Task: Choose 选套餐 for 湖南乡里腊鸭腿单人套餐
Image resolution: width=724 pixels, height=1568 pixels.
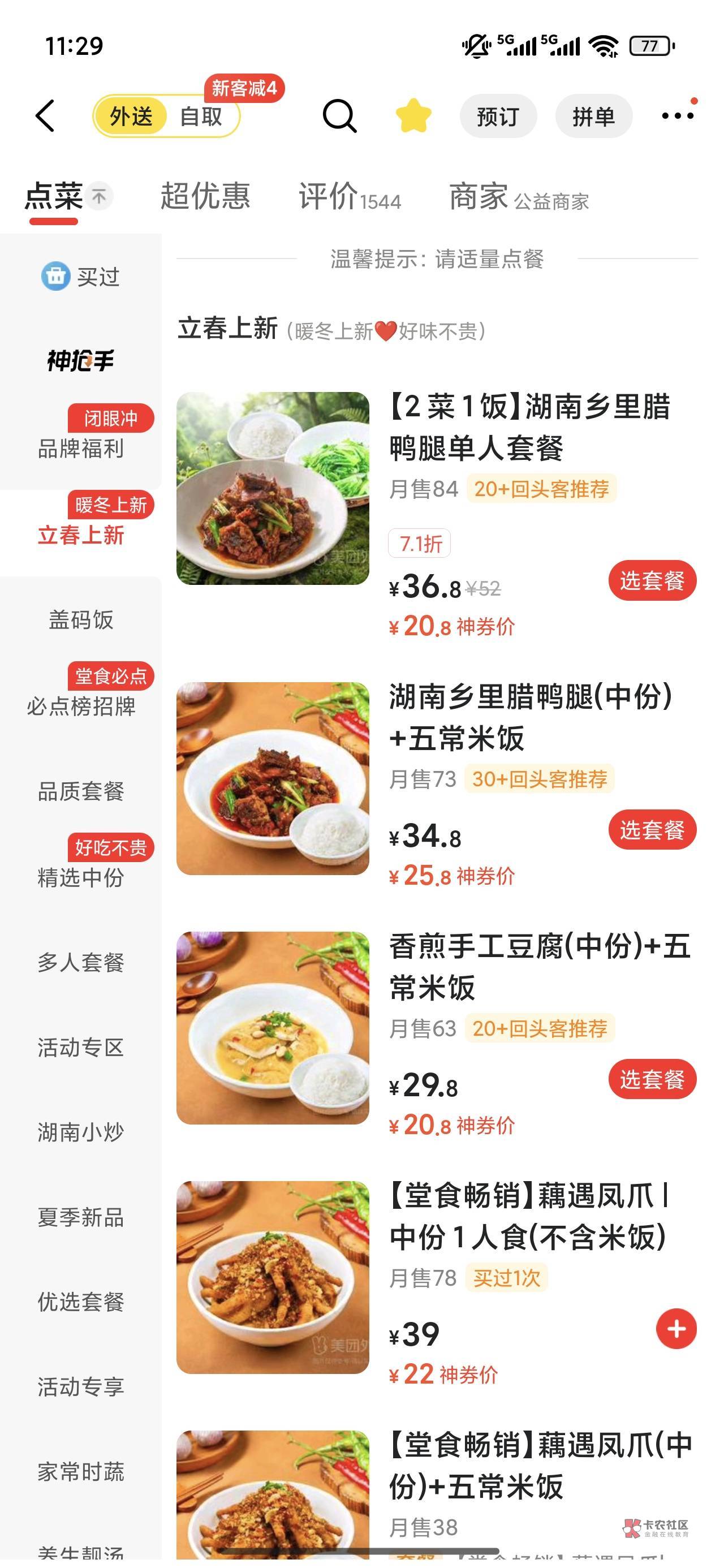Action: pyautogui.click(x=652, y=581)
